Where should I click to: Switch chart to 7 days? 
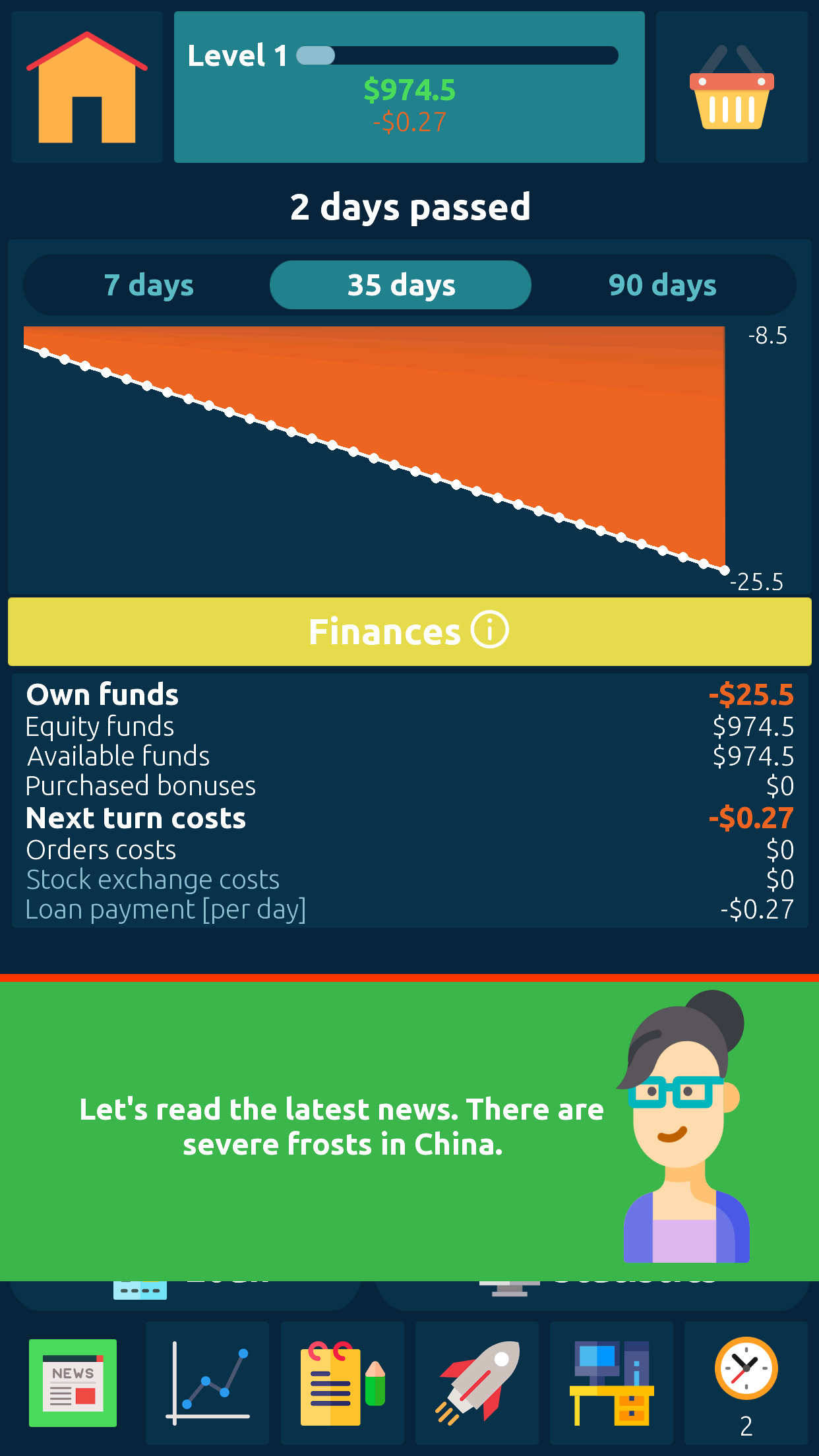[x=149, y=285]
